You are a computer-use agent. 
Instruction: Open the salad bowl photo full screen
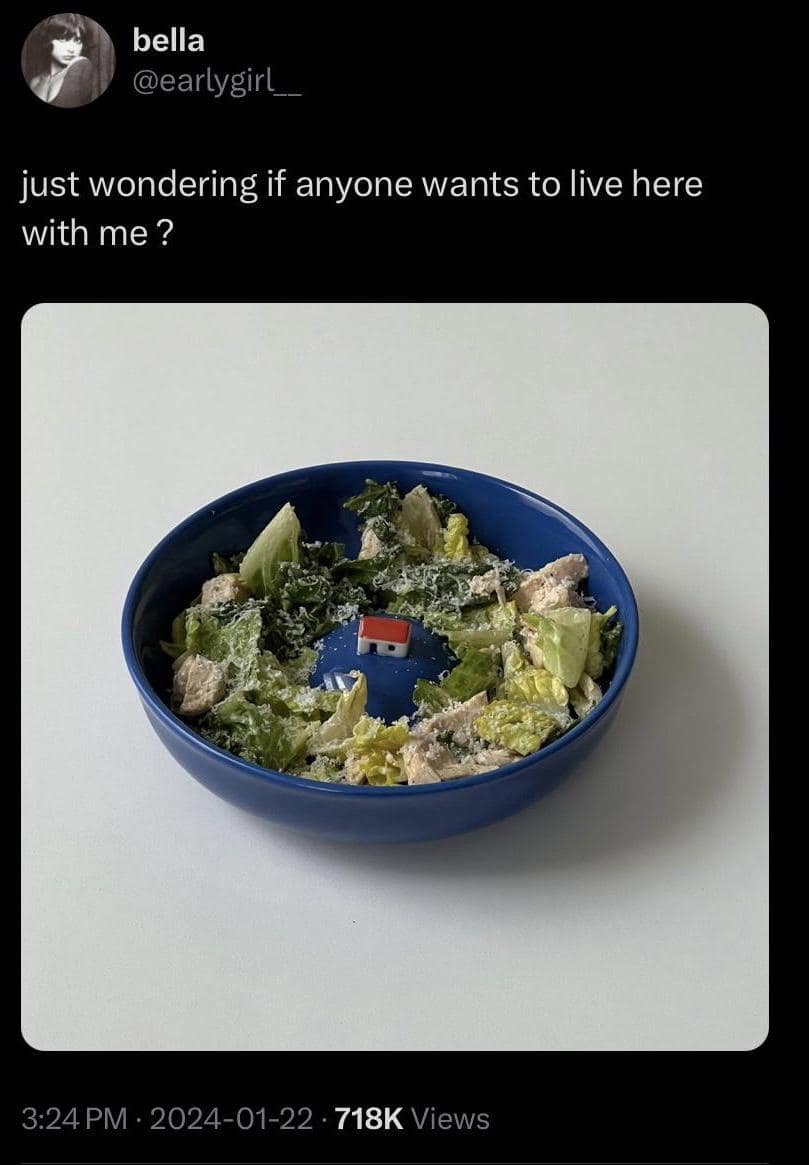pos(394,676)
